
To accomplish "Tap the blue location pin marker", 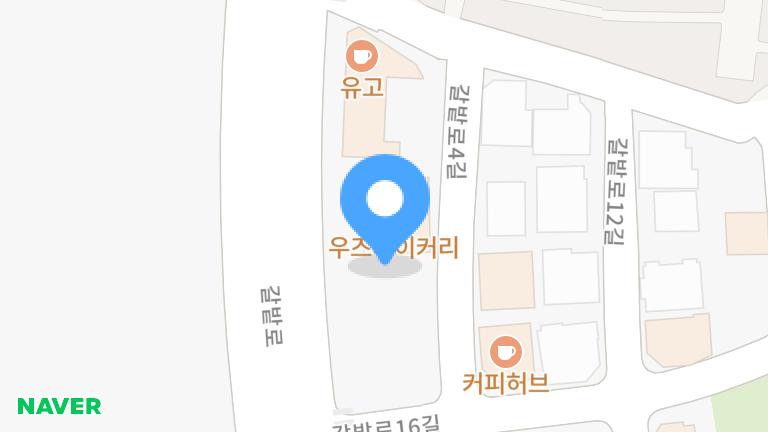I will 385,202.
